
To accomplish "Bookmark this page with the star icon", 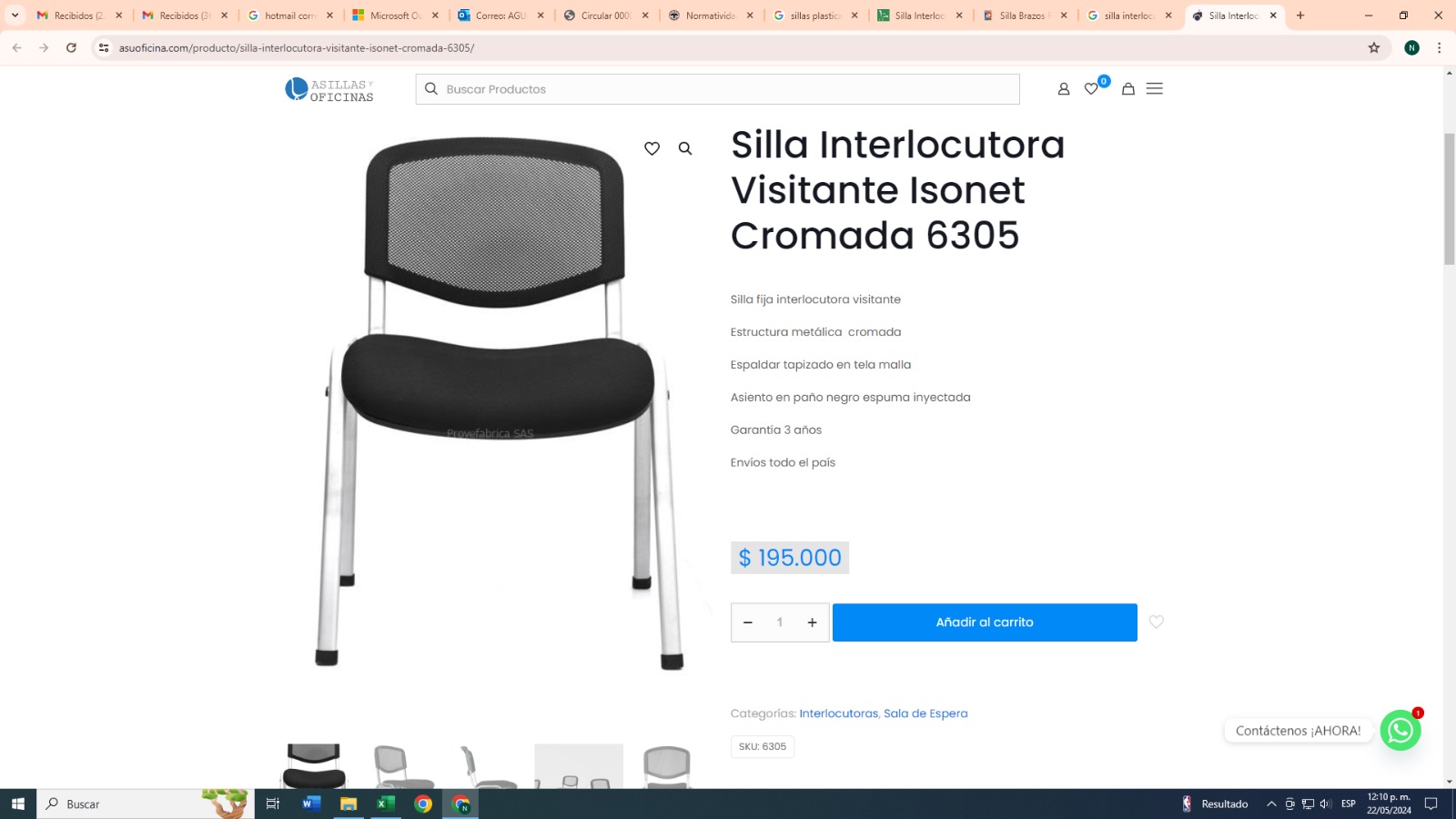I will [x=1374, y=47].
